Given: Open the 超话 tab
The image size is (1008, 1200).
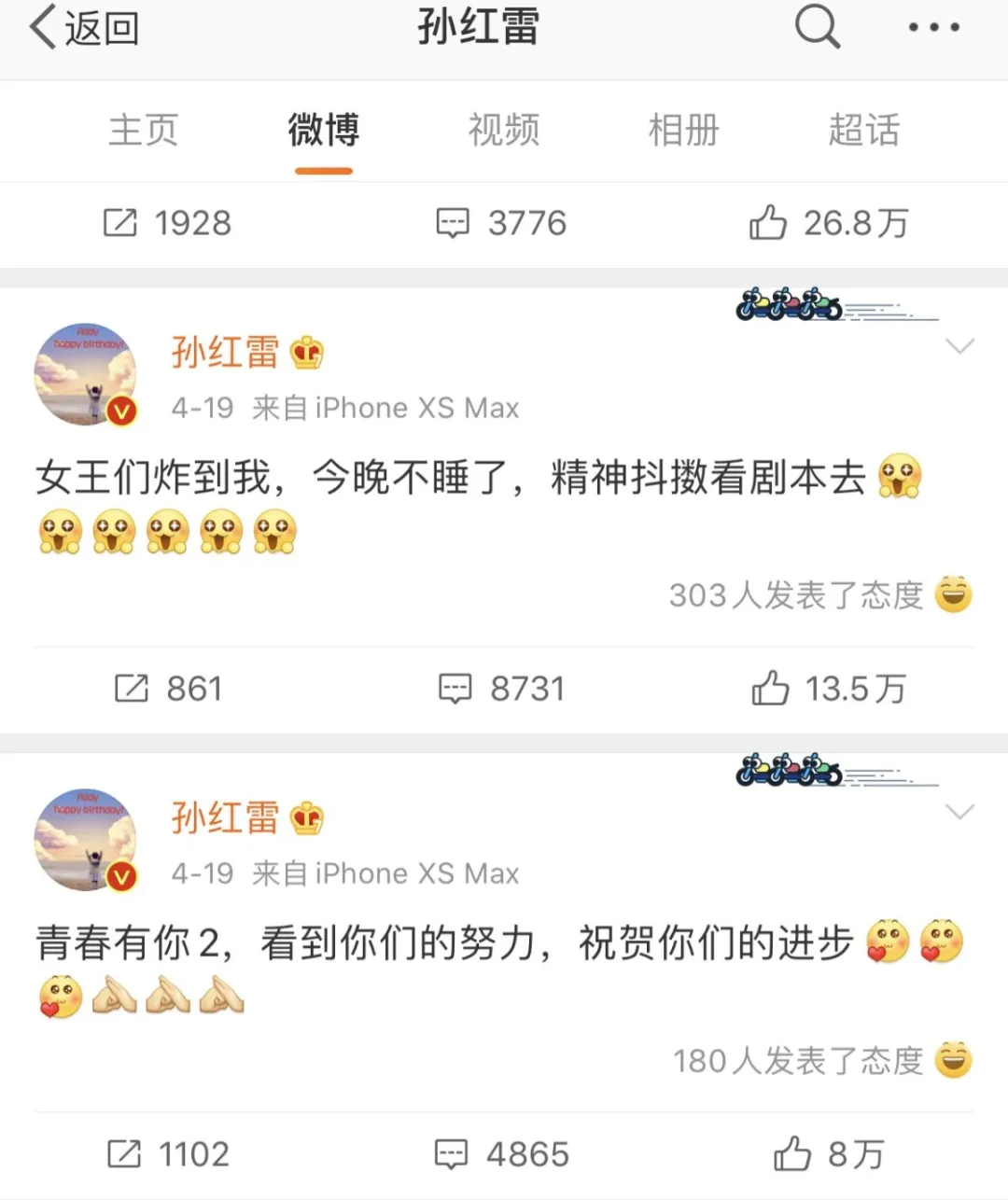Looking at the screenshot, I should tap(863, 131).
